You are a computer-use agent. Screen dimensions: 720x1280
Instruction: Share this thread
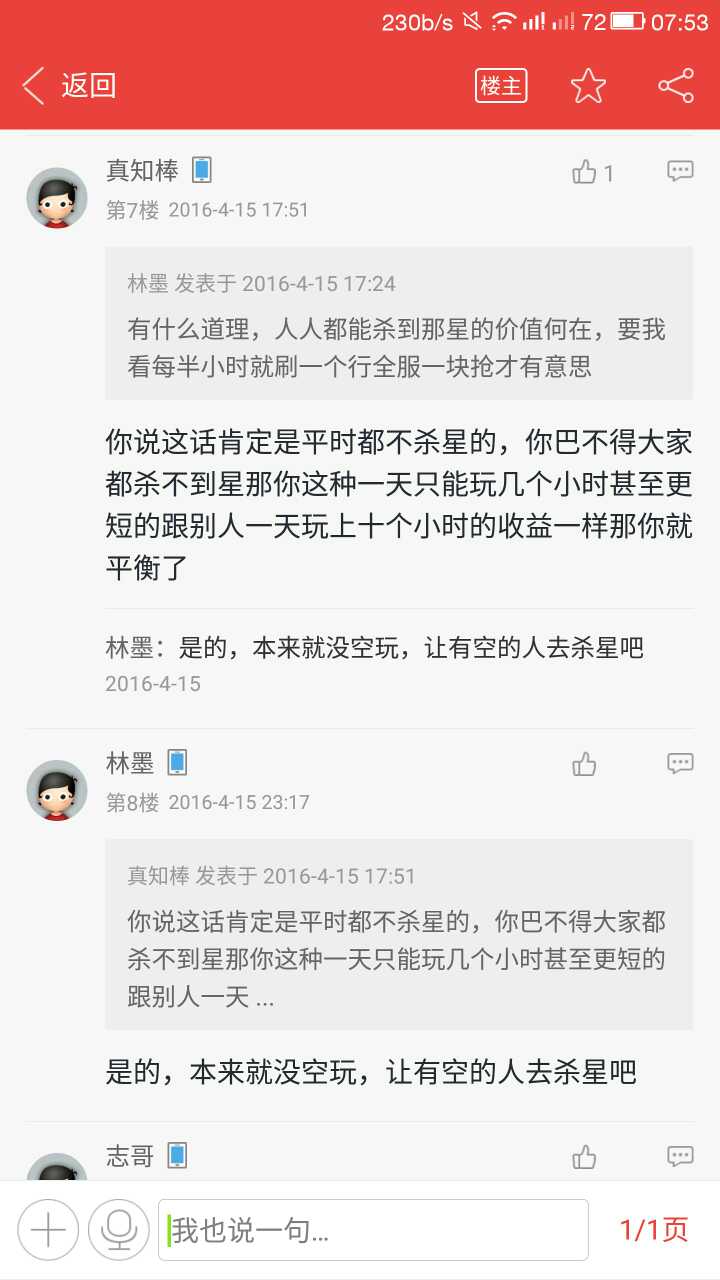pos(676,86)
